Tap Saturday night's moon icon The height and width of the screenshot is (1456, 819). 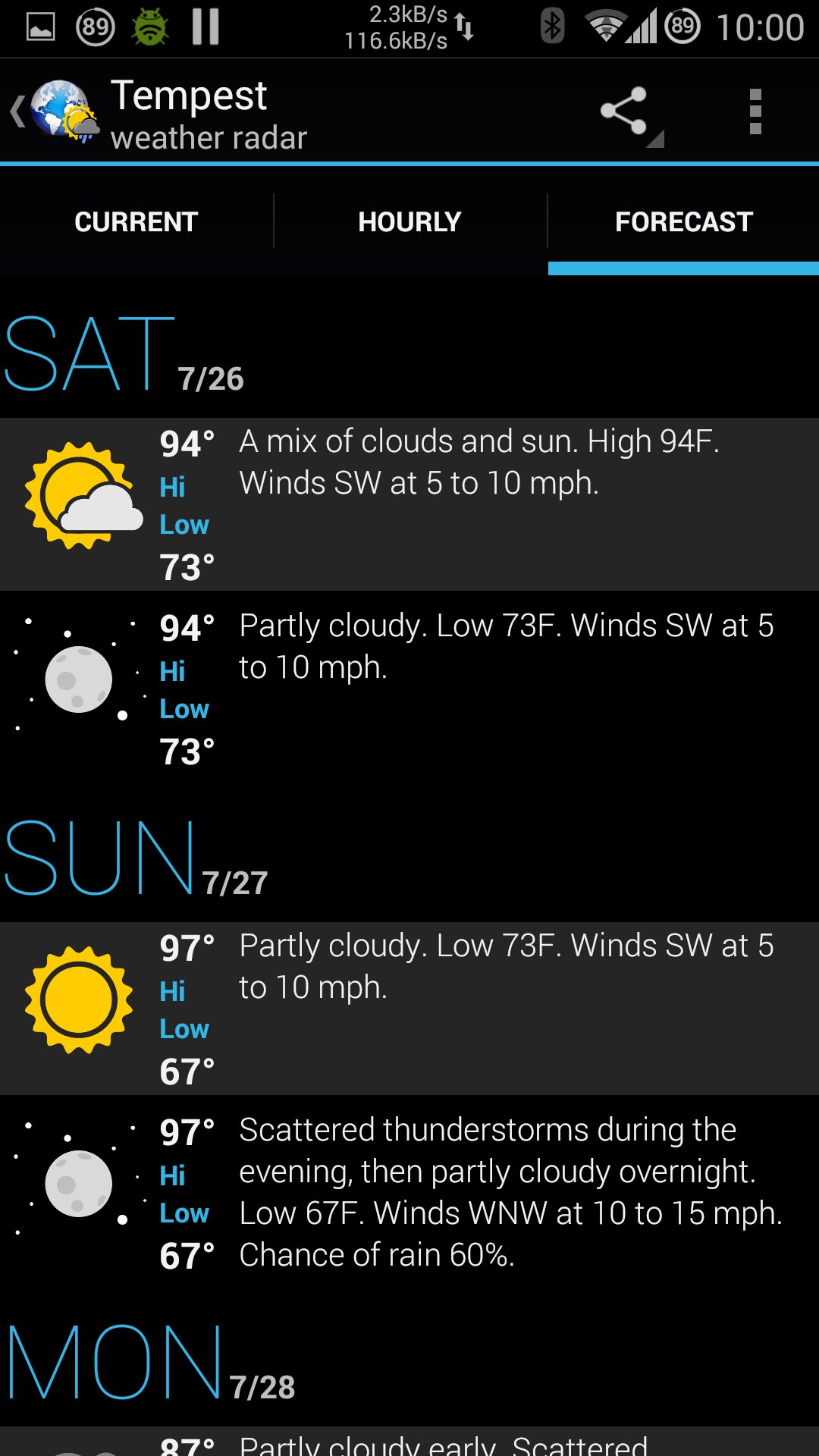pos(80,679)
